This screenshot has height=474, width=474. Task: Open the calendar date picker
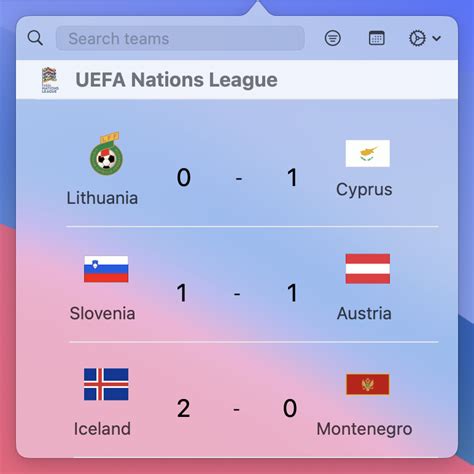tap(377, 38)
